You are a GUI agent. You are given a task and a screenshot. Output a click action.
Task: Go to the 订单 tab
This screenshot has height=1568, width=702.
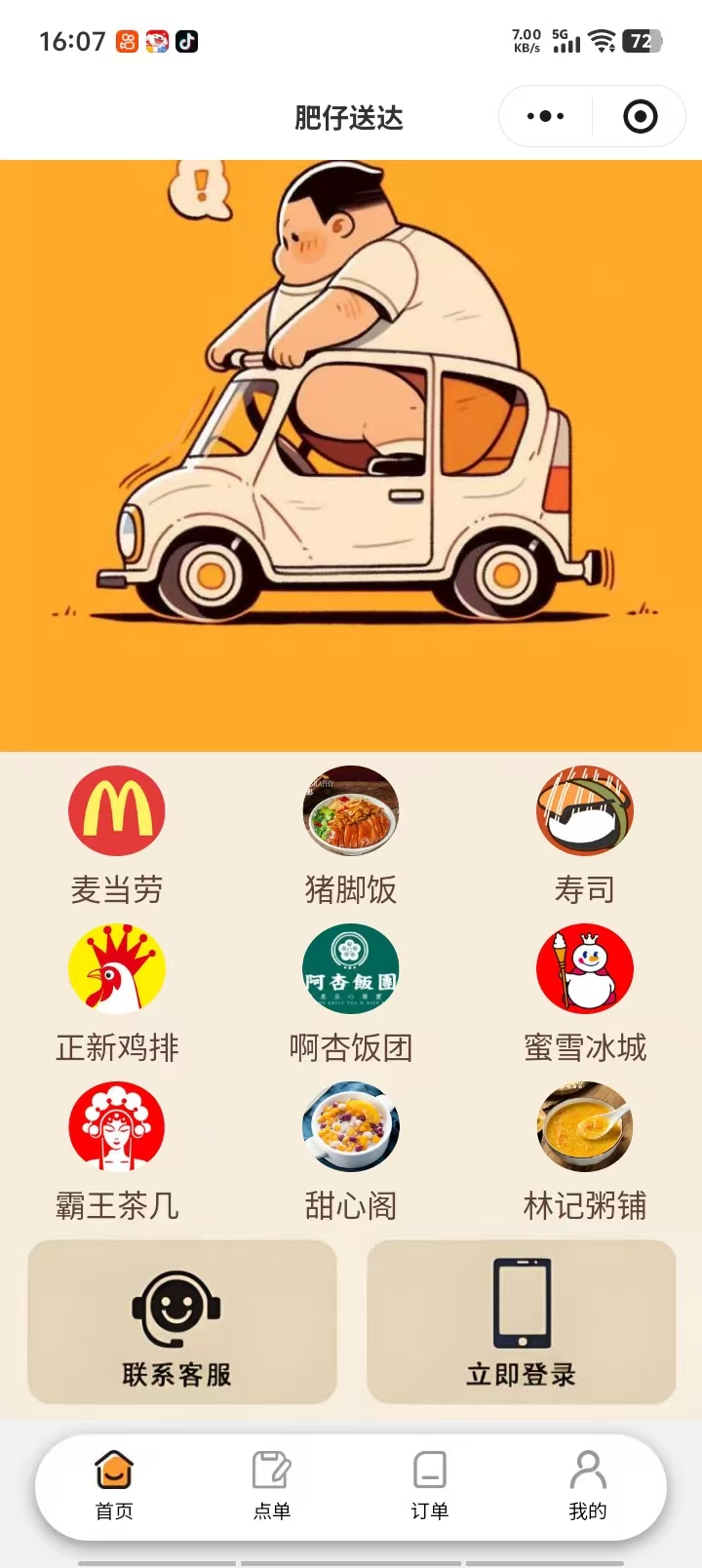point(429,1486)
